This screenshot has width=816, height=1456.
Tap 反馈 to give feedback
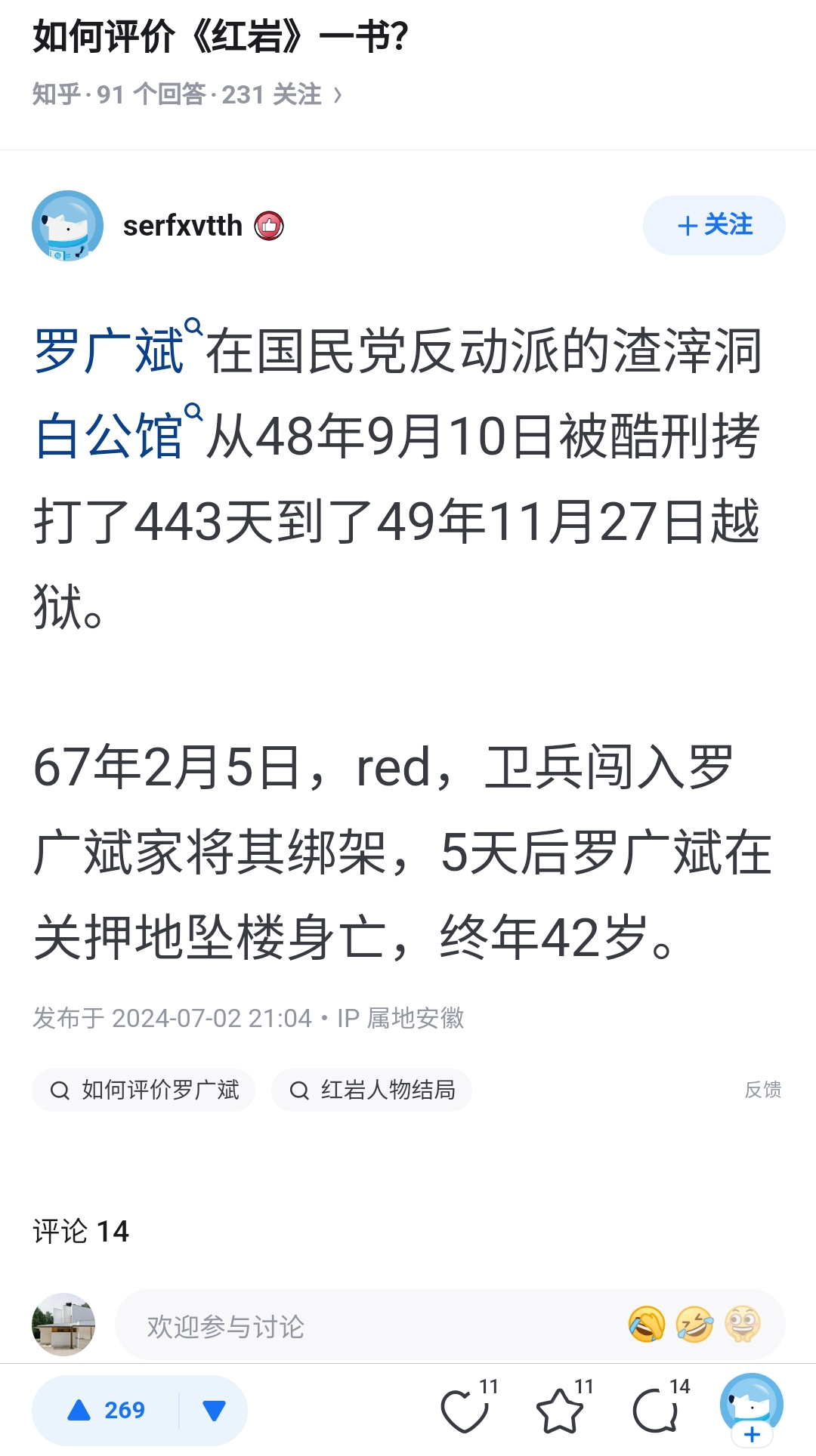click(x=763, y=1090)
